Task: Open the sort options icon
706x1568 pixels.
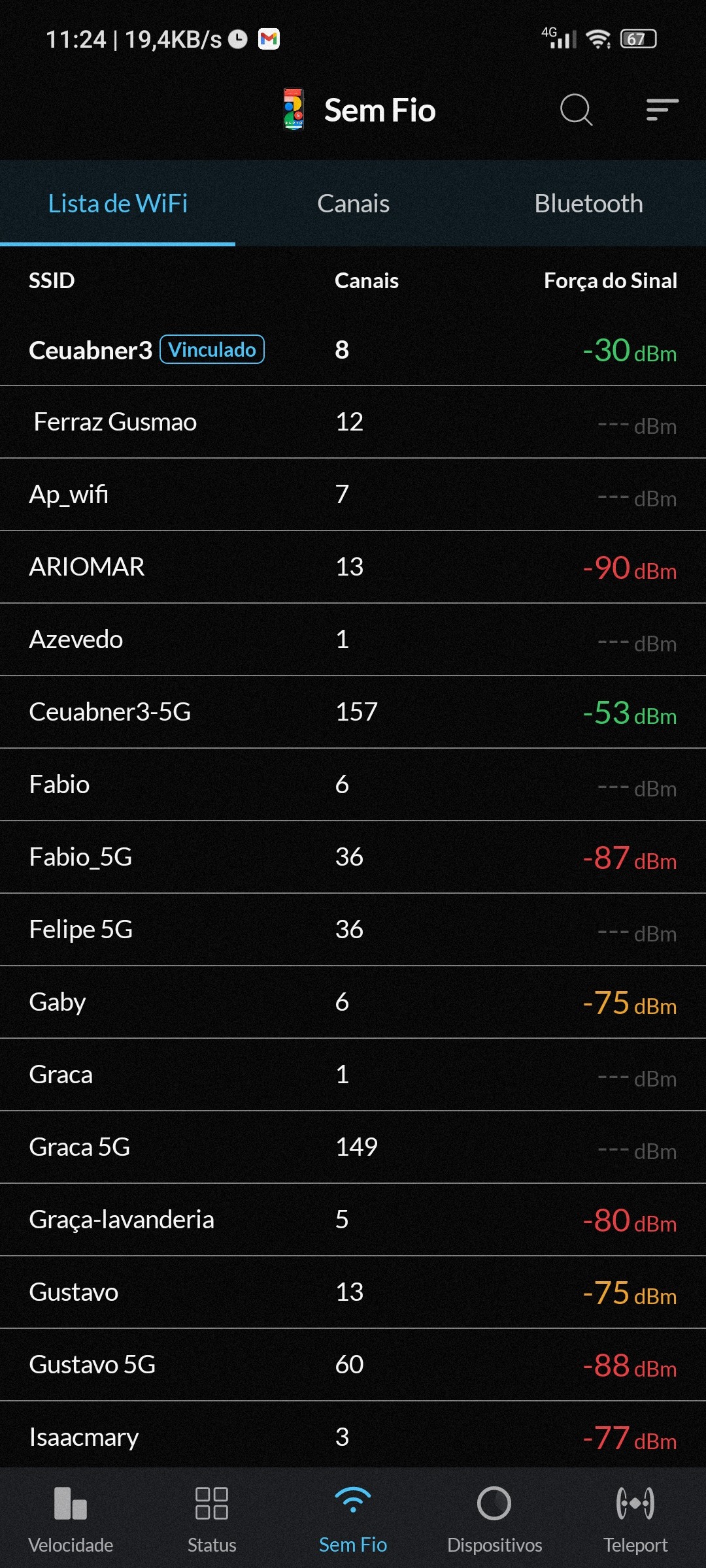Action: coord(662,110)
